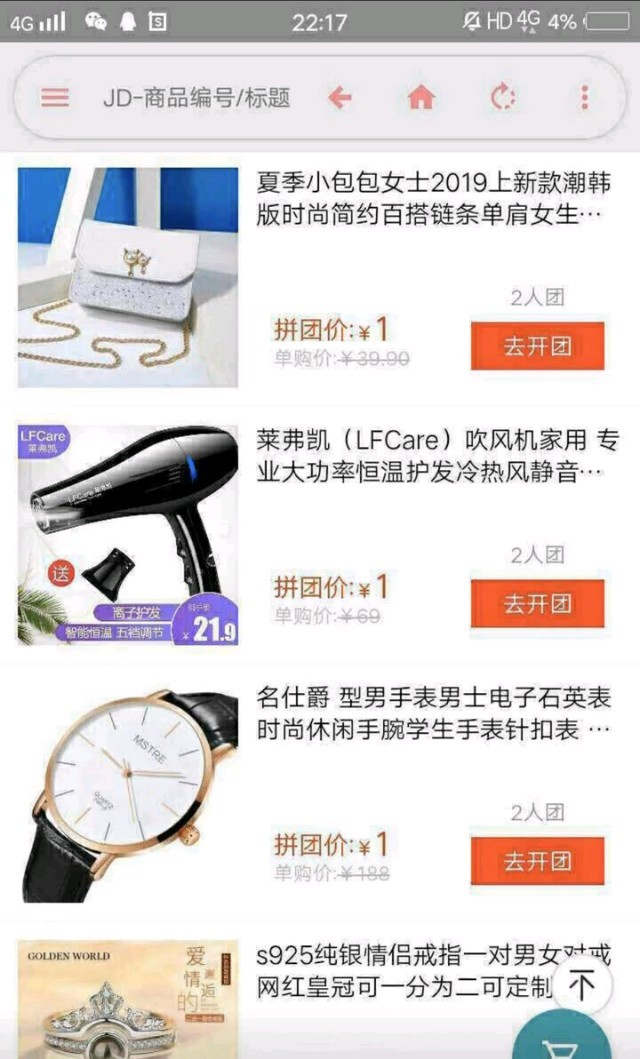Open the LFCare hair dryer product image
This screenshot has height=1059, width=640.
tap(128, 535)
